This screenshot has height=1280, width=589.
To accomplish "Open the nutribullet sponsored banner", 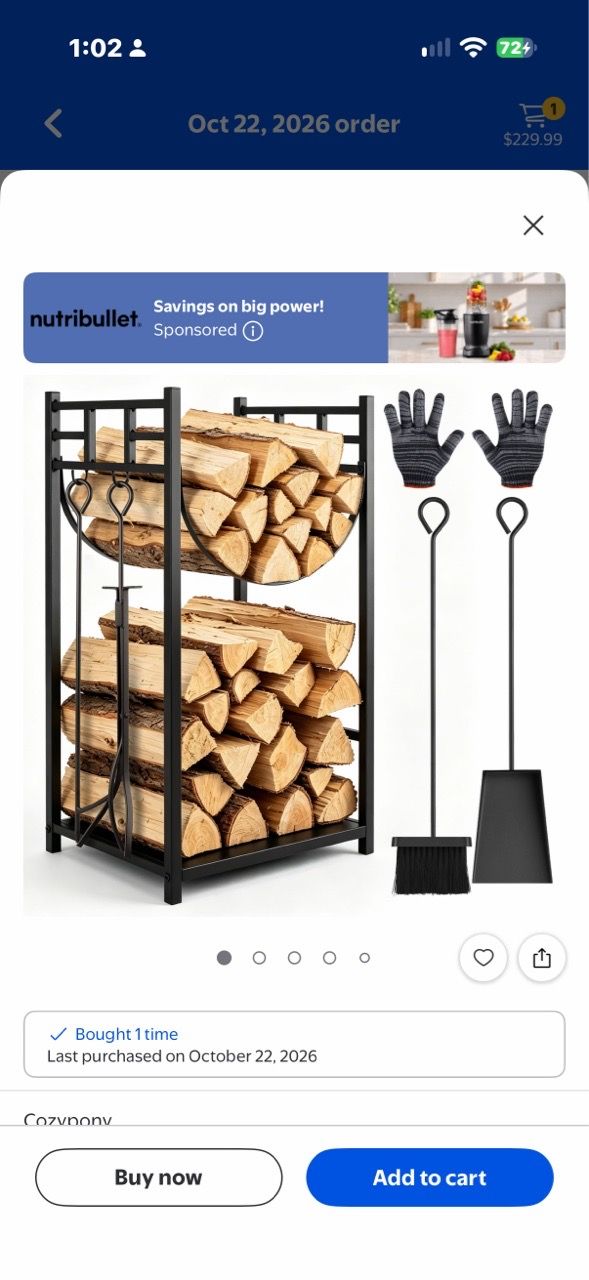I will (294, 317).
